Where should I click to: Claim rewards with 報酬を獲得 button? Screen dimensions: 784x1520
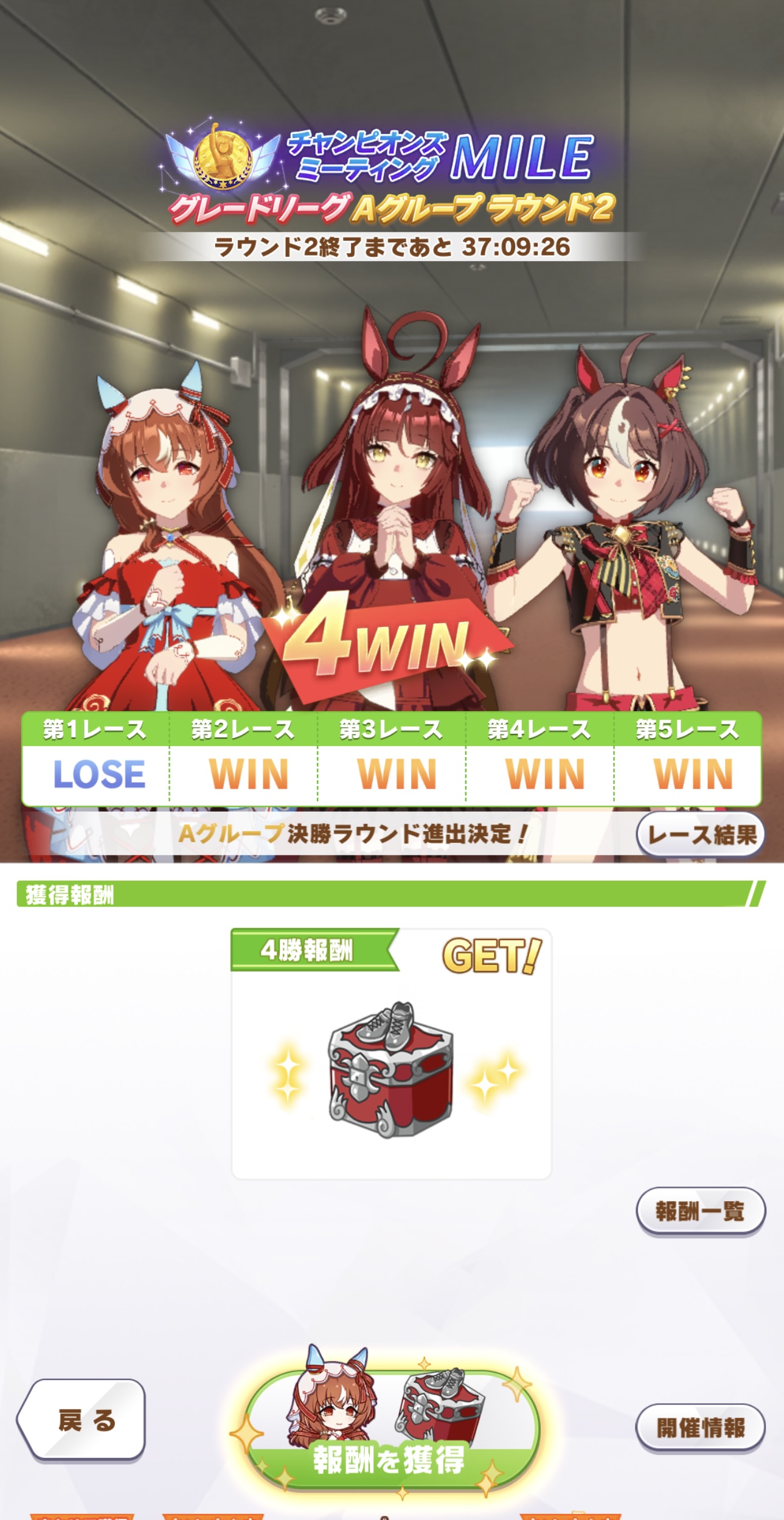pos(392,1431)
